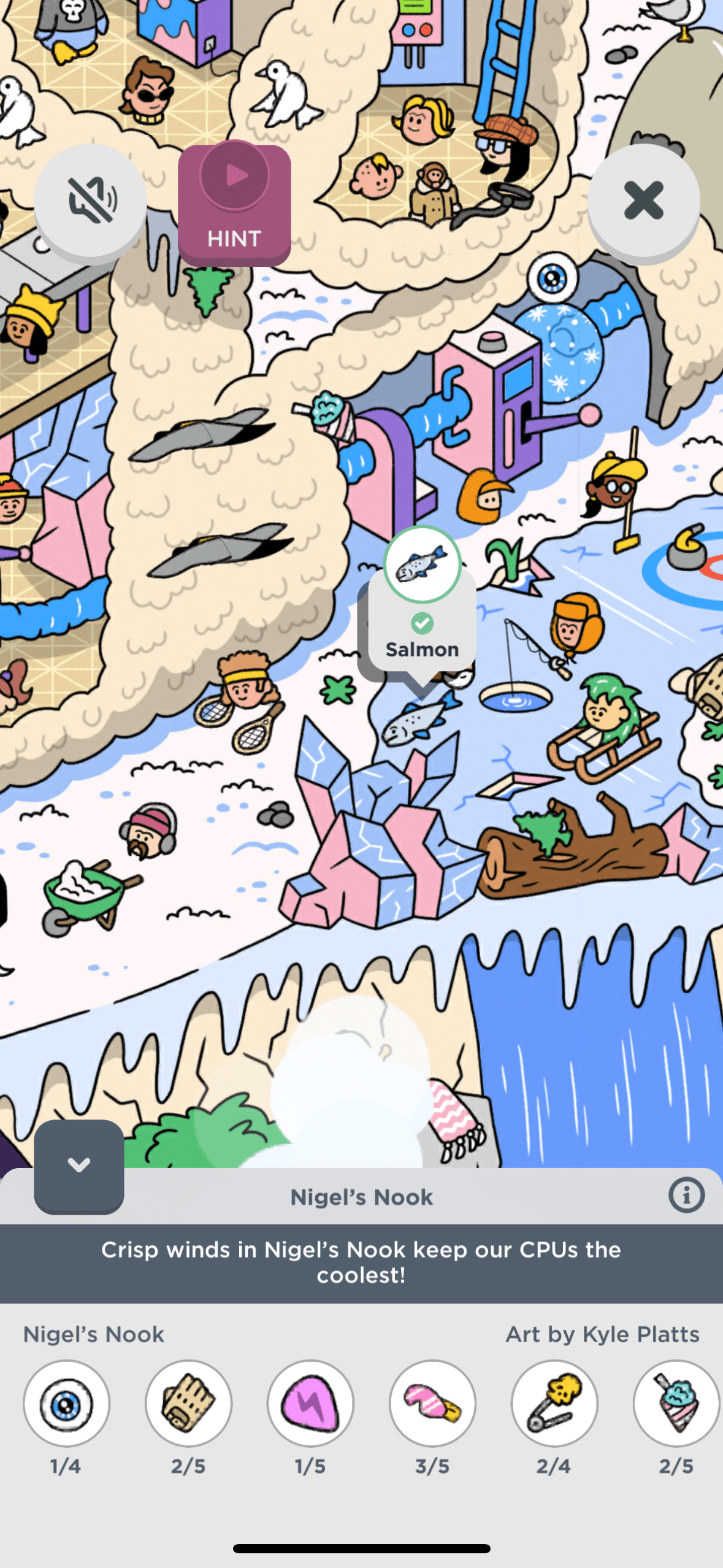Select the snow cone item
Image resolution: width=723 pixels, height=1568 pixels.
click(675, 1404)
